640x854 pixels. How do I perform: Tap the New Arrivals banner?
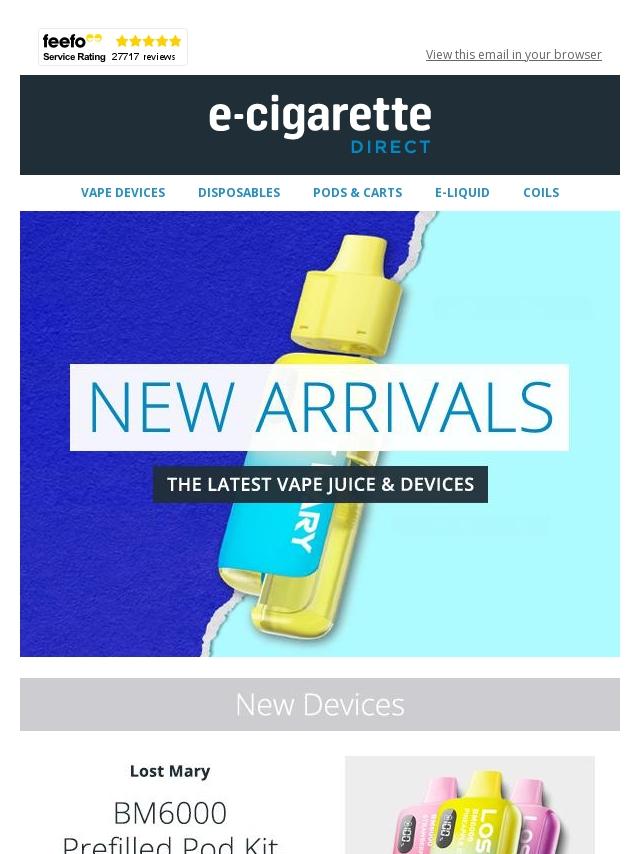pyautogui.click(x=320, y=433)
